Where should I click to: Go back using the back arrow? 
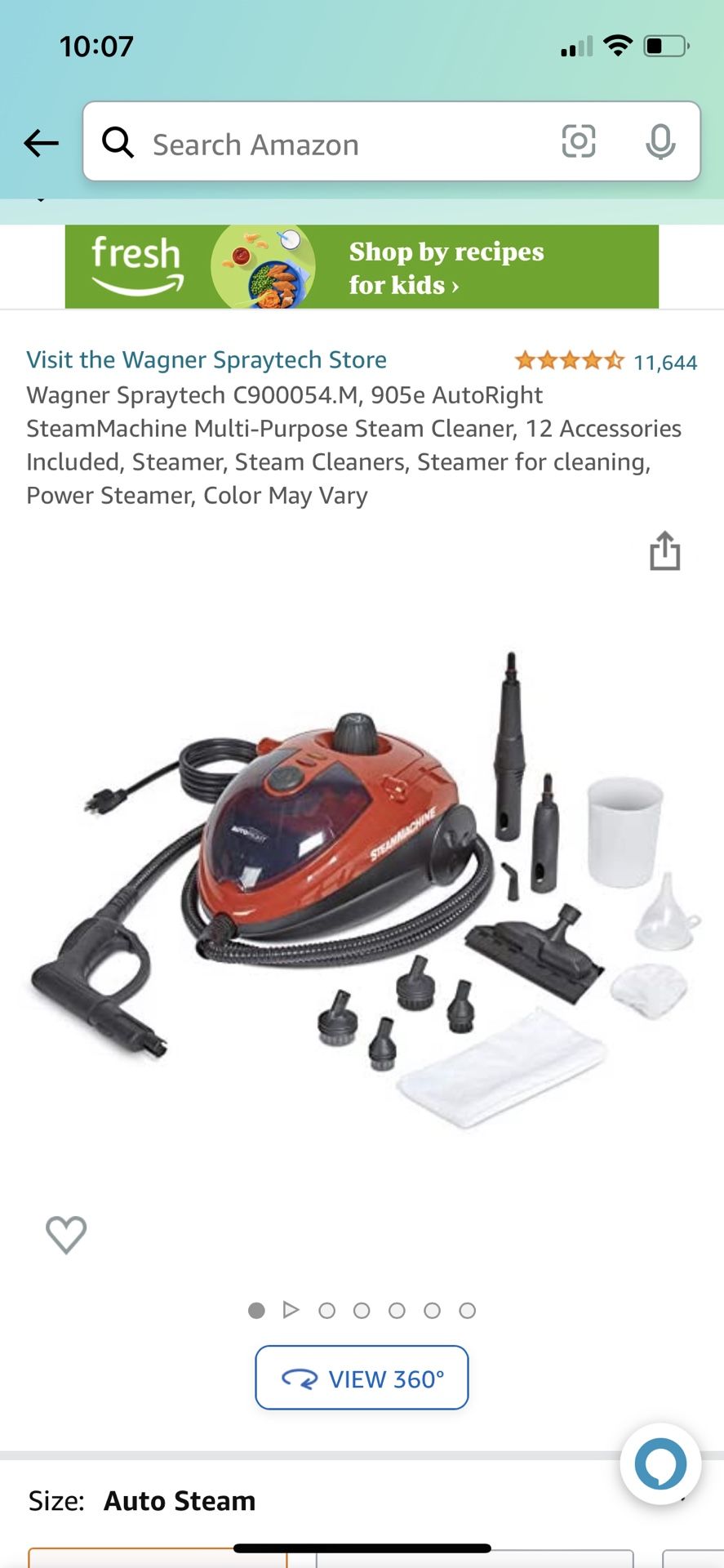click(x=41, y=144)
